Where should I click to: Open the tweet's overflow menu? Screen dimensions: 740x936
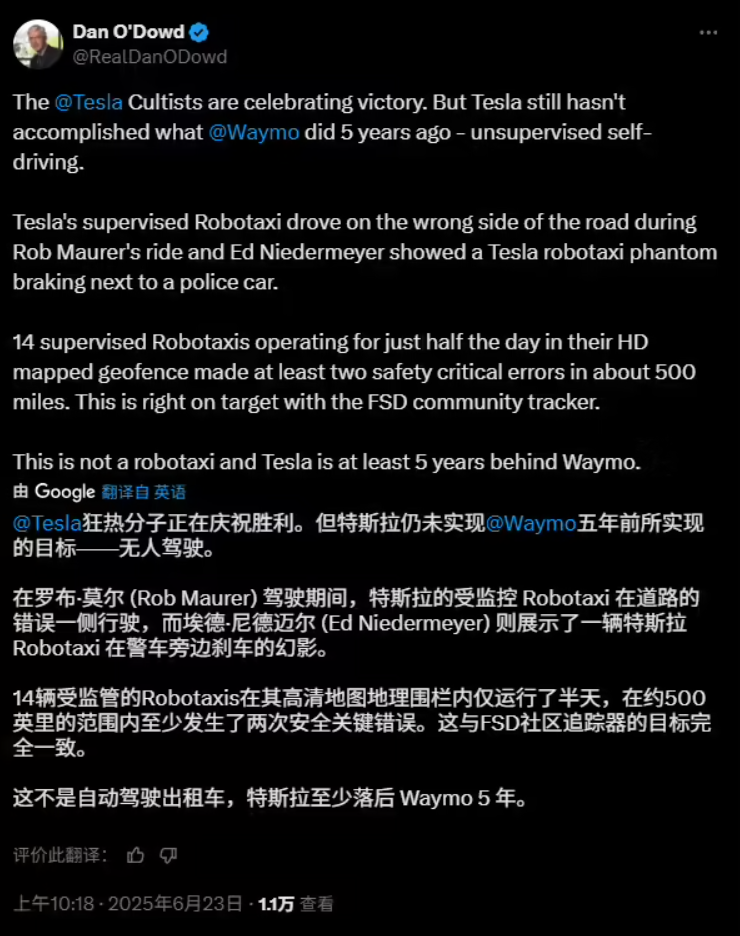(708, 33)
